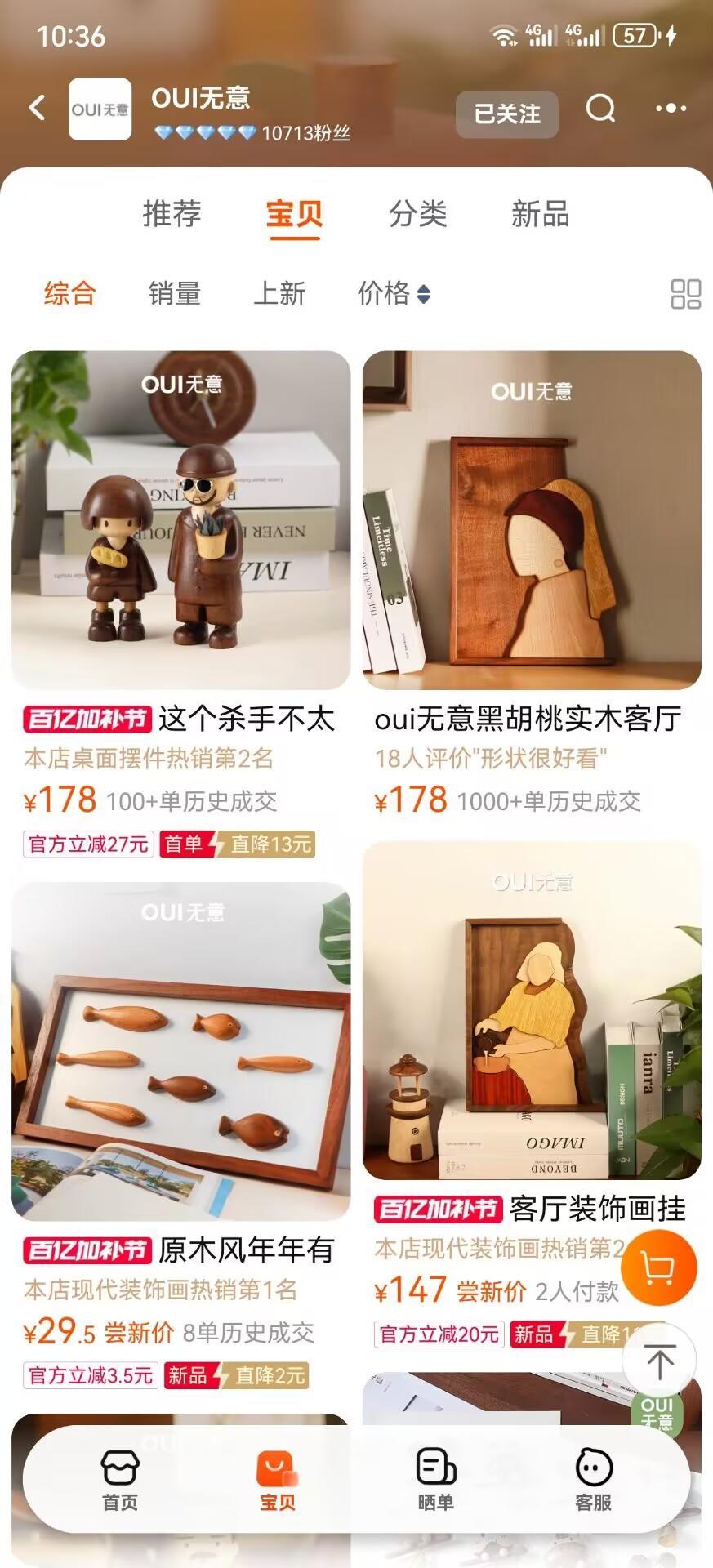This screenshot has height=1568, width=713.
Task: Sort products by 销量
Action: tap(175, 293)
